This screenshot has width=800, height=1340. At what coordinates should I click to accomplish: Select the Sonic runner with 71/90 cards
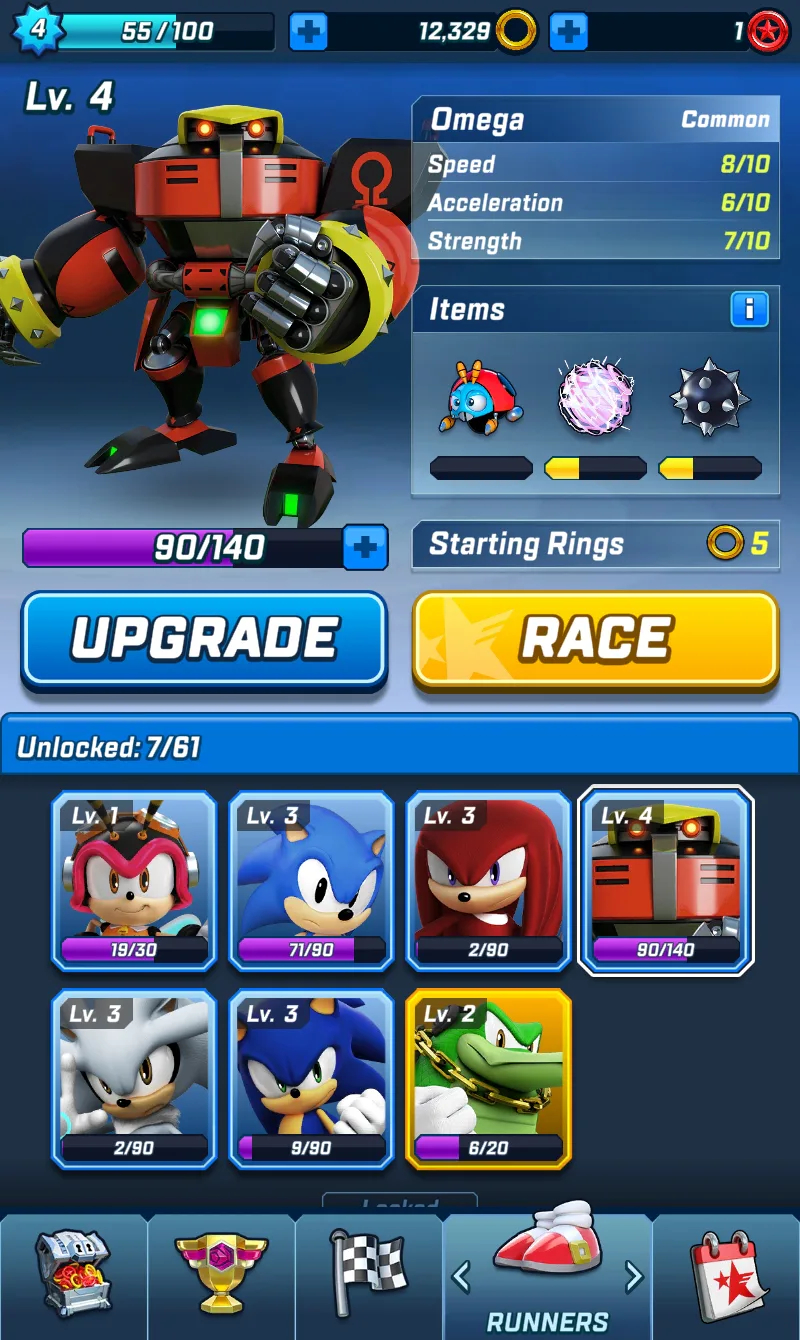point(311,881)
